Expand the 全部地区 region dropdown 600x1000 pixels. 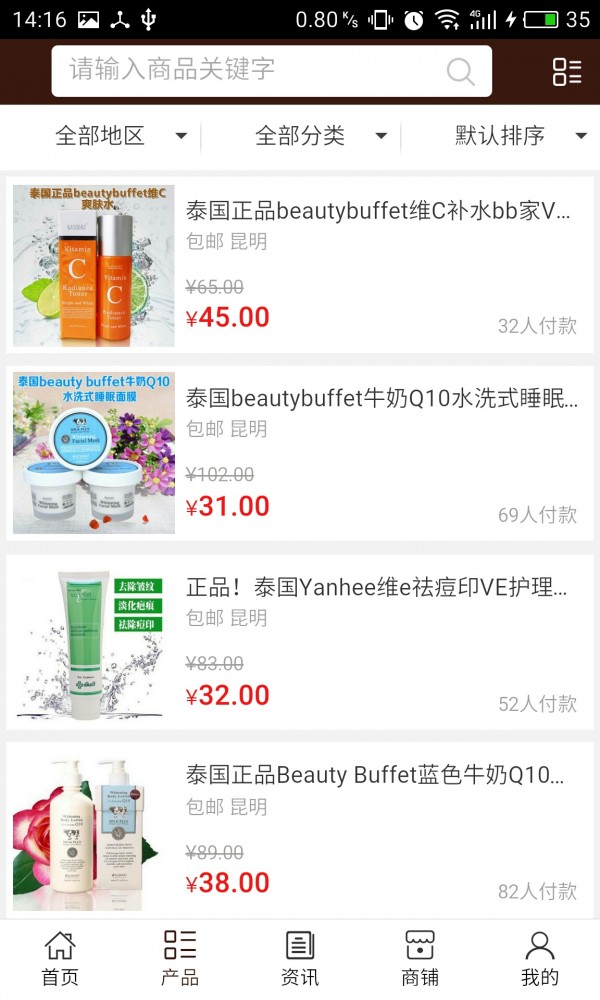[x=120, y=136]
